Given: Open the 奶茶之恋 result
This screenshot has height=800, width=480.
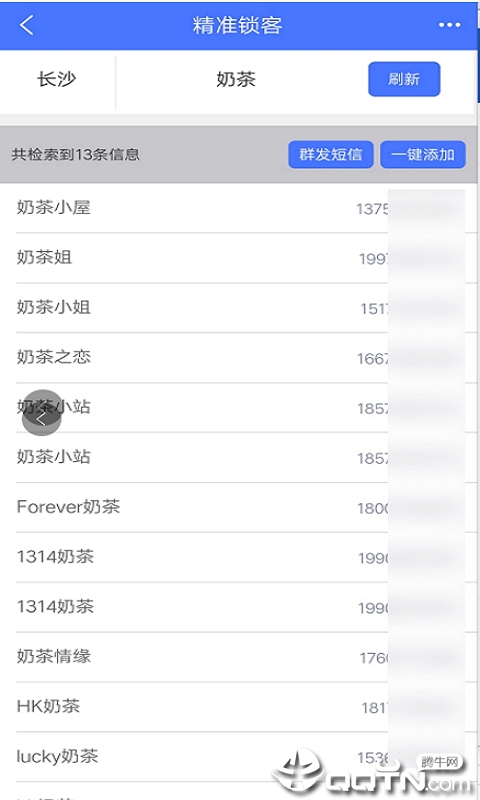Looking at the screenshot, I should click(240, 358).
